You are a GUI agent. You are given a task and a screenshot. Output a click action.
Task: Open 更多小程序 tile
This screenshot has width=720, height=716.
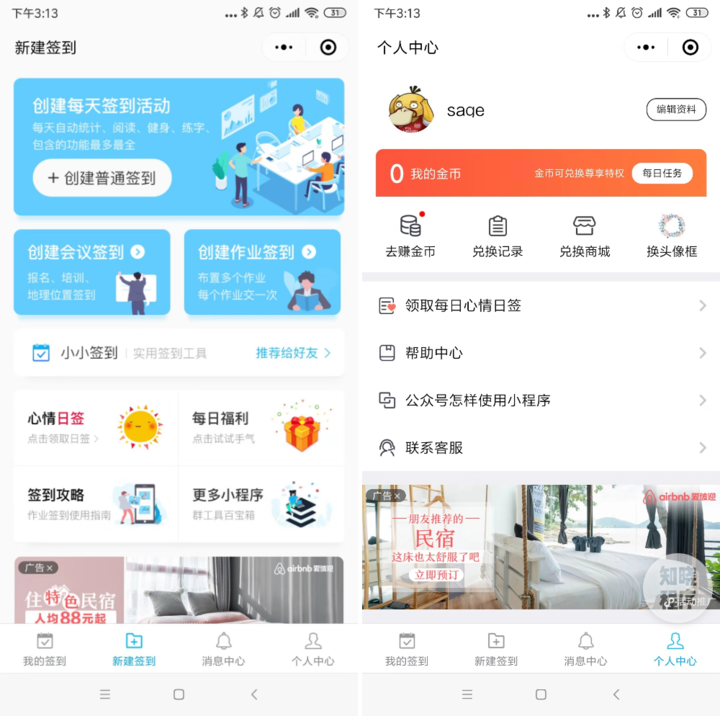[x=262, y=503]
